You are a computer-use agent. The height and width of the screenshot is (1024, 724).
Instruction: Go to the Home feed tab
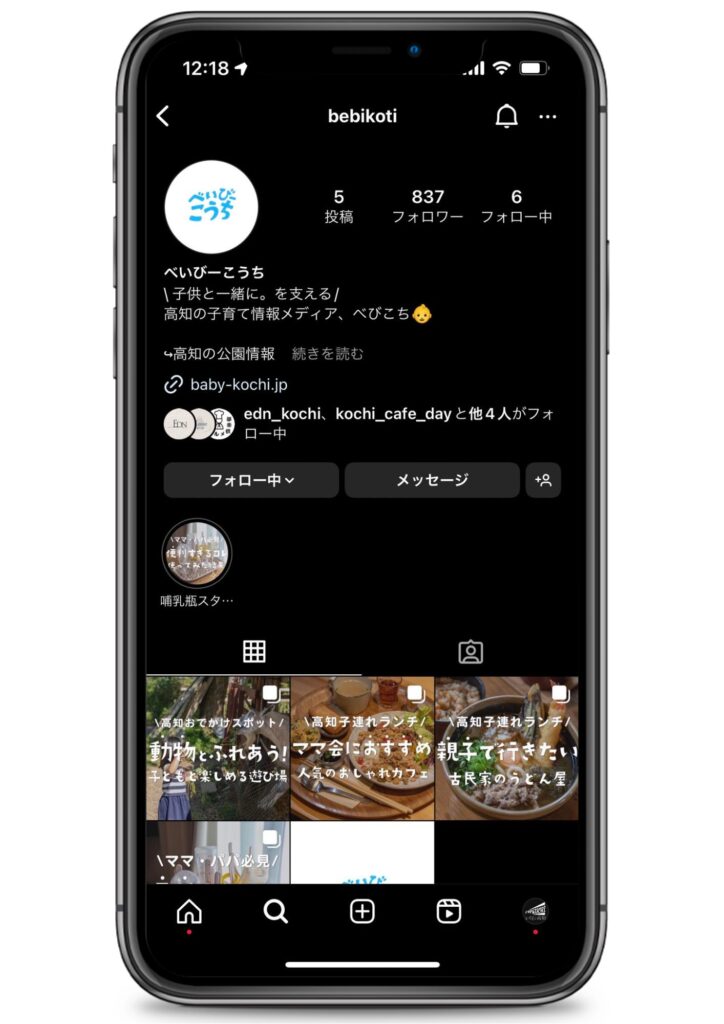point(188,911)
